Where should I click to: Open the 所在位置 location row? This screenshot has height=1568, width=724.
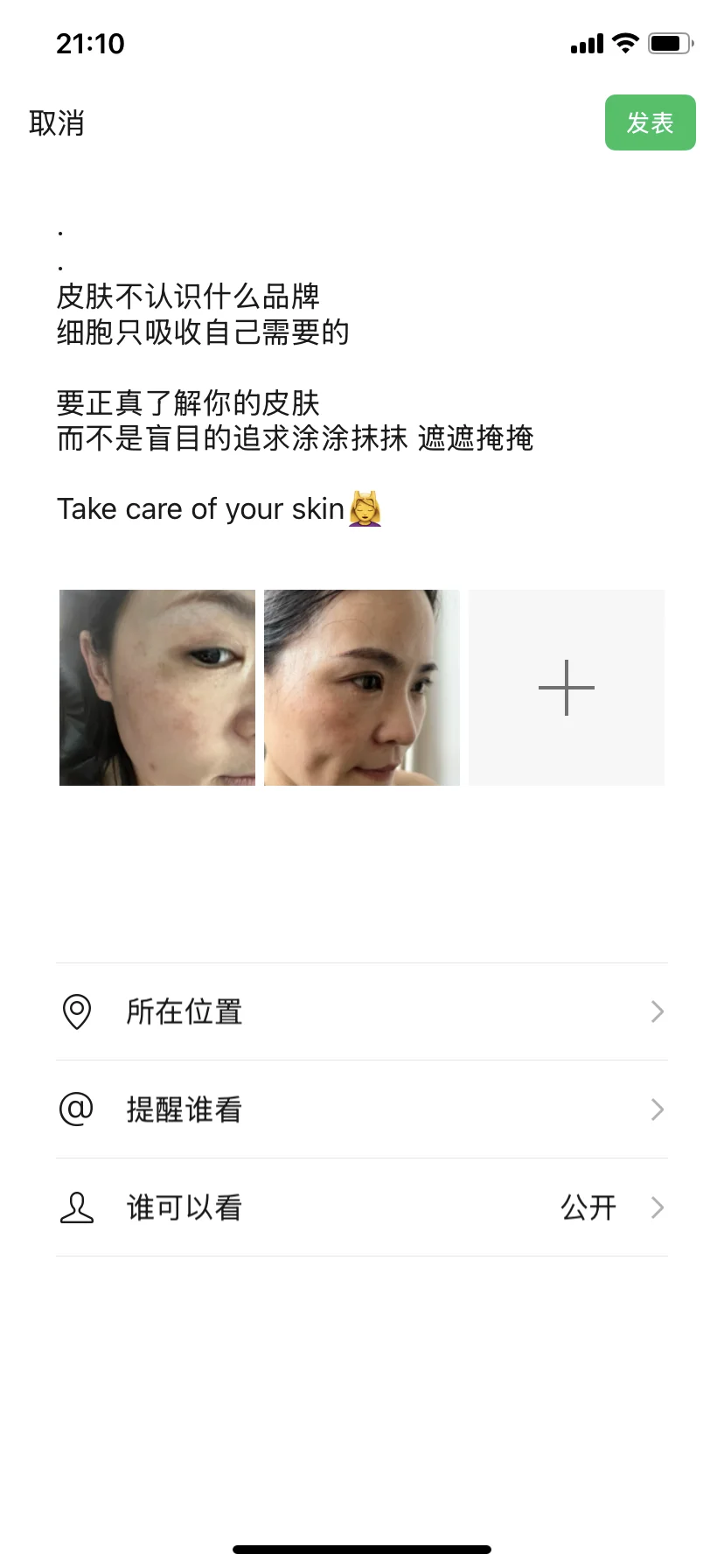(x=362, y=1011)
